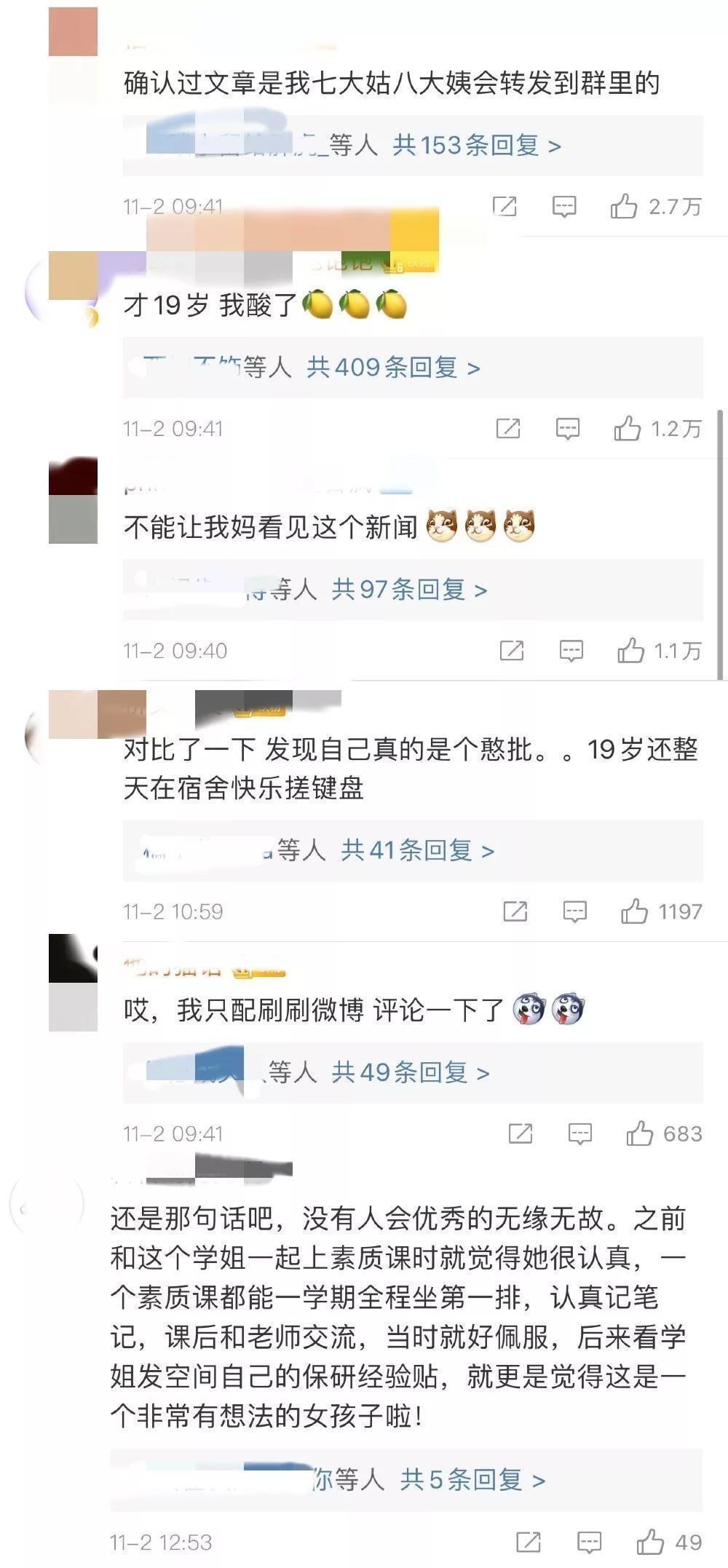This screenshot has height=1568, width=728.
Task: Open comment icon under 才19岁 我酸了
Action: tap(567, 429)
